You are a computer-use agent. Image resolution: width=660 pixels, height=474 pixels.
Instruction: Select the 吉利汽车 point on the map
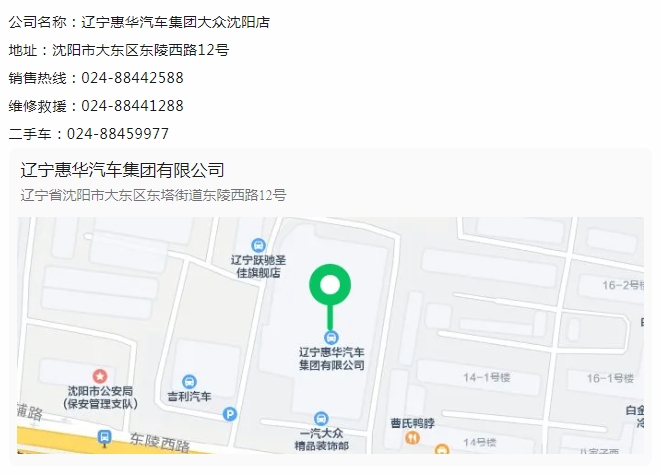[189, 381]
